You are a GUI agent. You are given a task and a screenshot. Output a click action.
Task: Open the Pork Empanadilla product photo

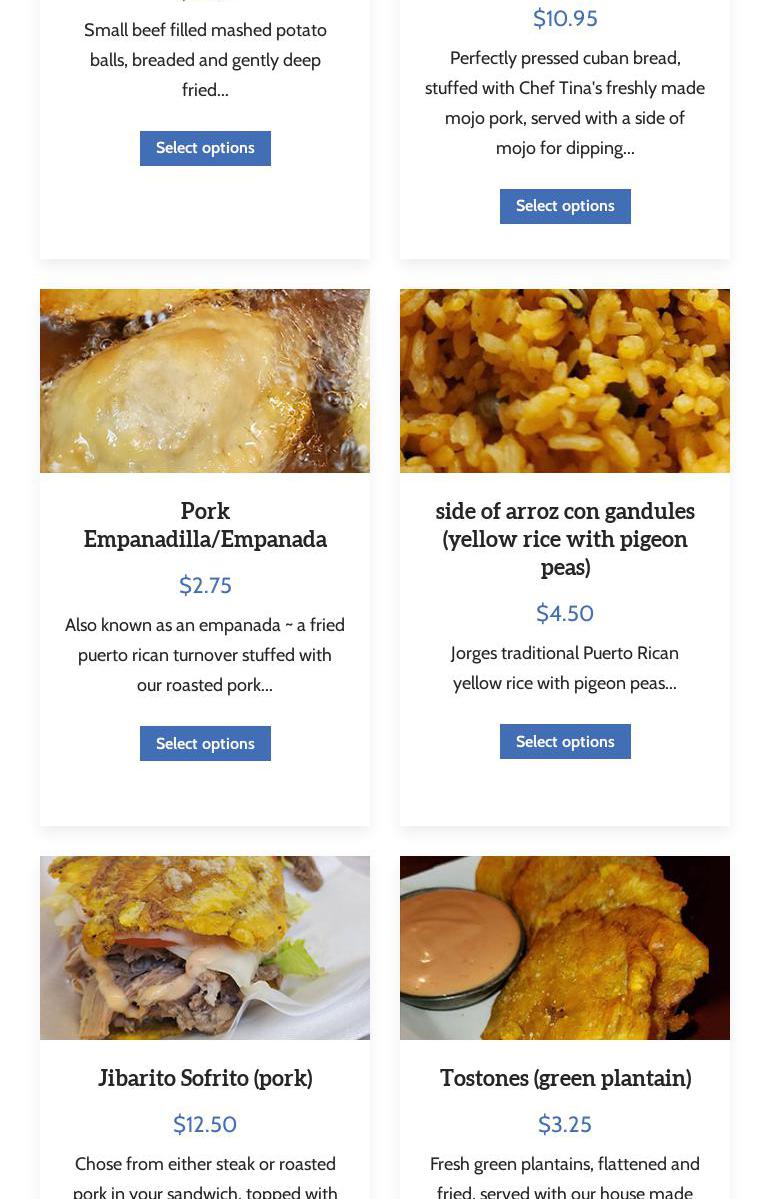(x=205, y=381)
